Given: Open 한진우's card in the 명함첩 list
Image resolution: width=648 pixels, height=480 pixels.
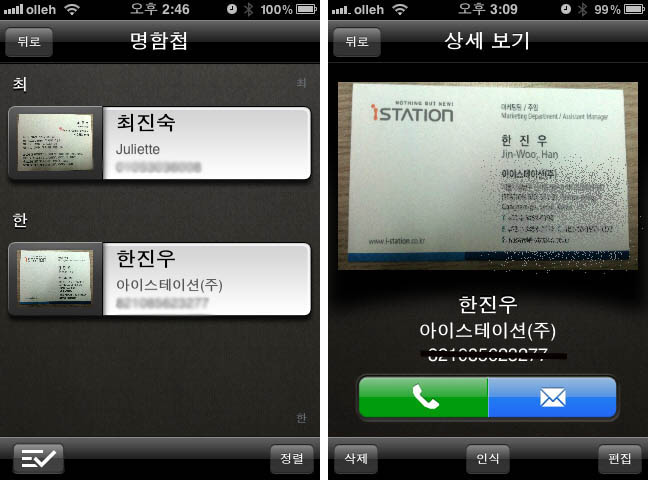Looking at the screenshot, I should pyautogui.click(x=160, y=278).
